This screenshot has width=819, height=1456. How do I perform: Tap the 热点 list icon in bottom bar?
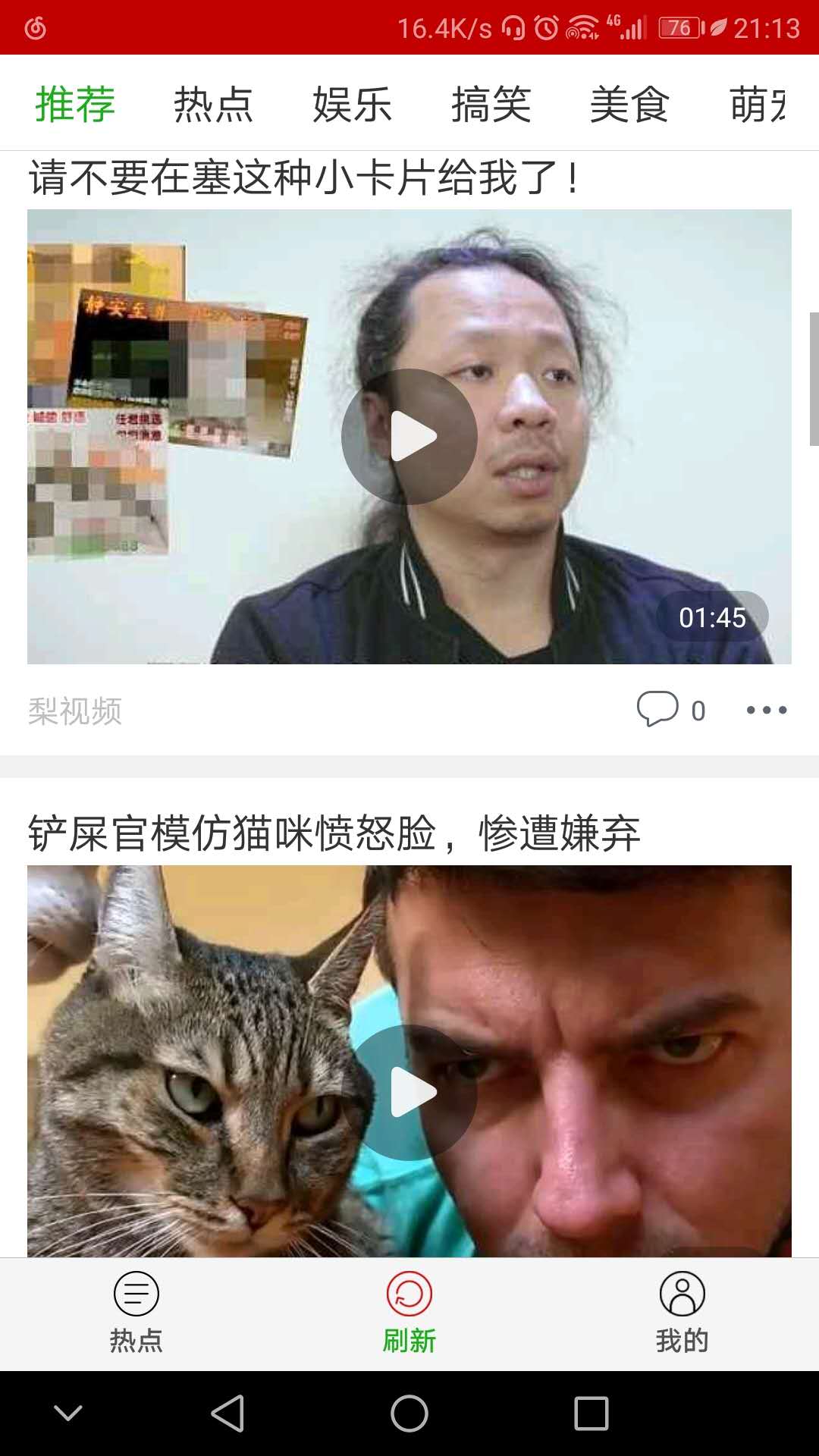[x=136, y=1292]
